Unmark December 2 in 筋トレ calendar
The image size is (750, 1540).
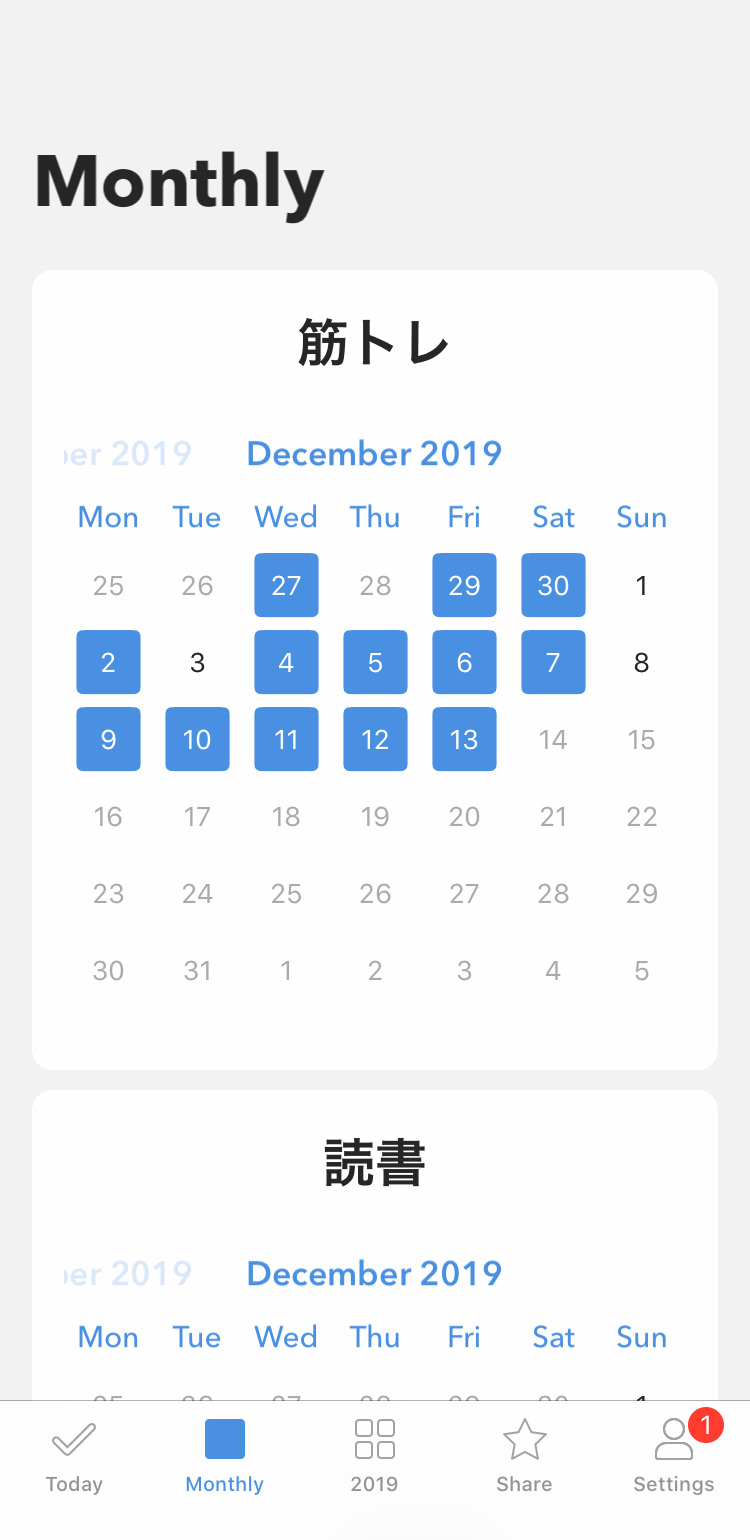pyautogui.click(x=108, y=662)
